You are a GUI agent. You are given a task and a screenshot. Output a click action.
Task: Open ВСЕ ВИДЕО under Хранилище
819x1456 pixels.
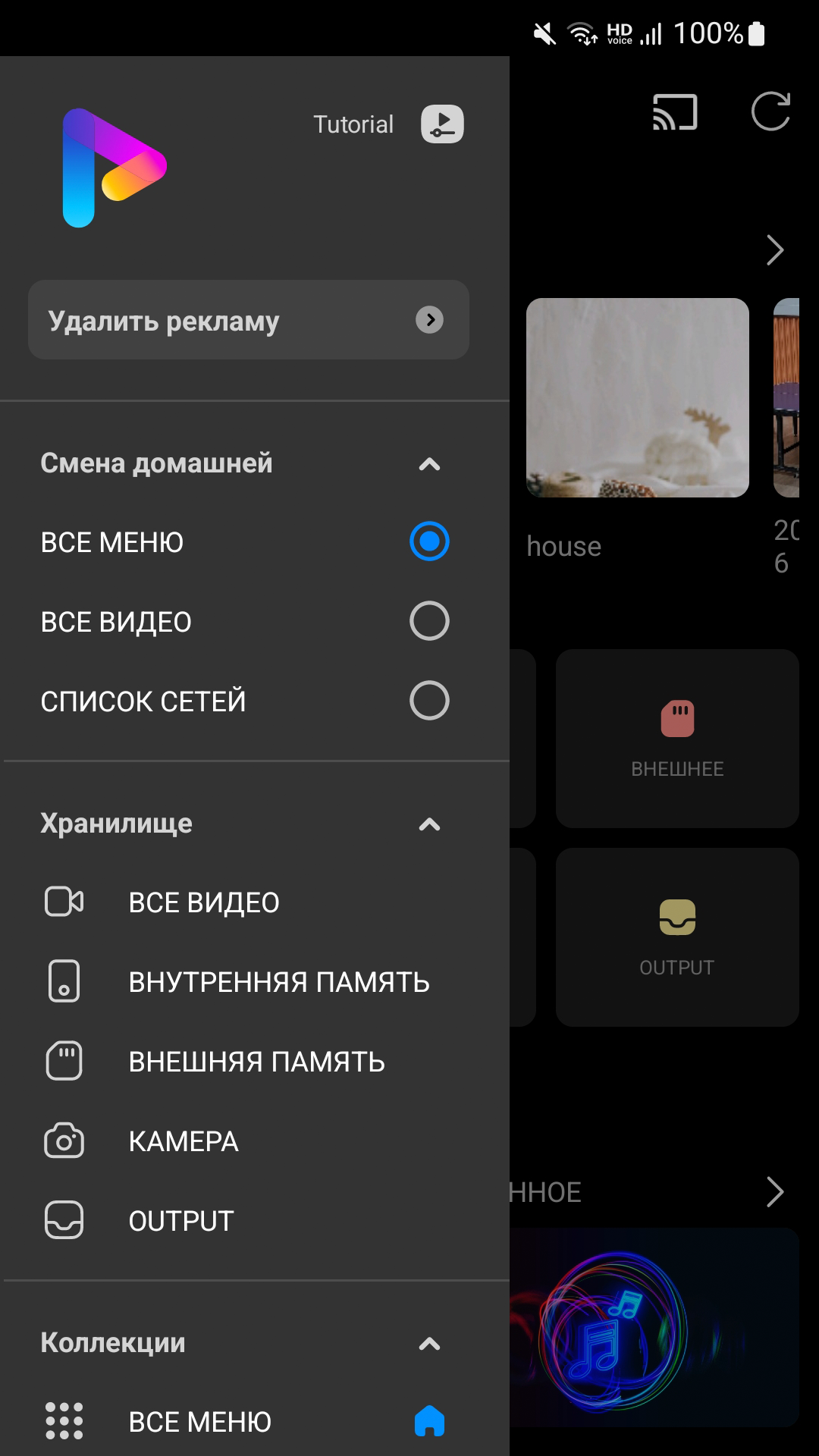click(x=203, y=902)
